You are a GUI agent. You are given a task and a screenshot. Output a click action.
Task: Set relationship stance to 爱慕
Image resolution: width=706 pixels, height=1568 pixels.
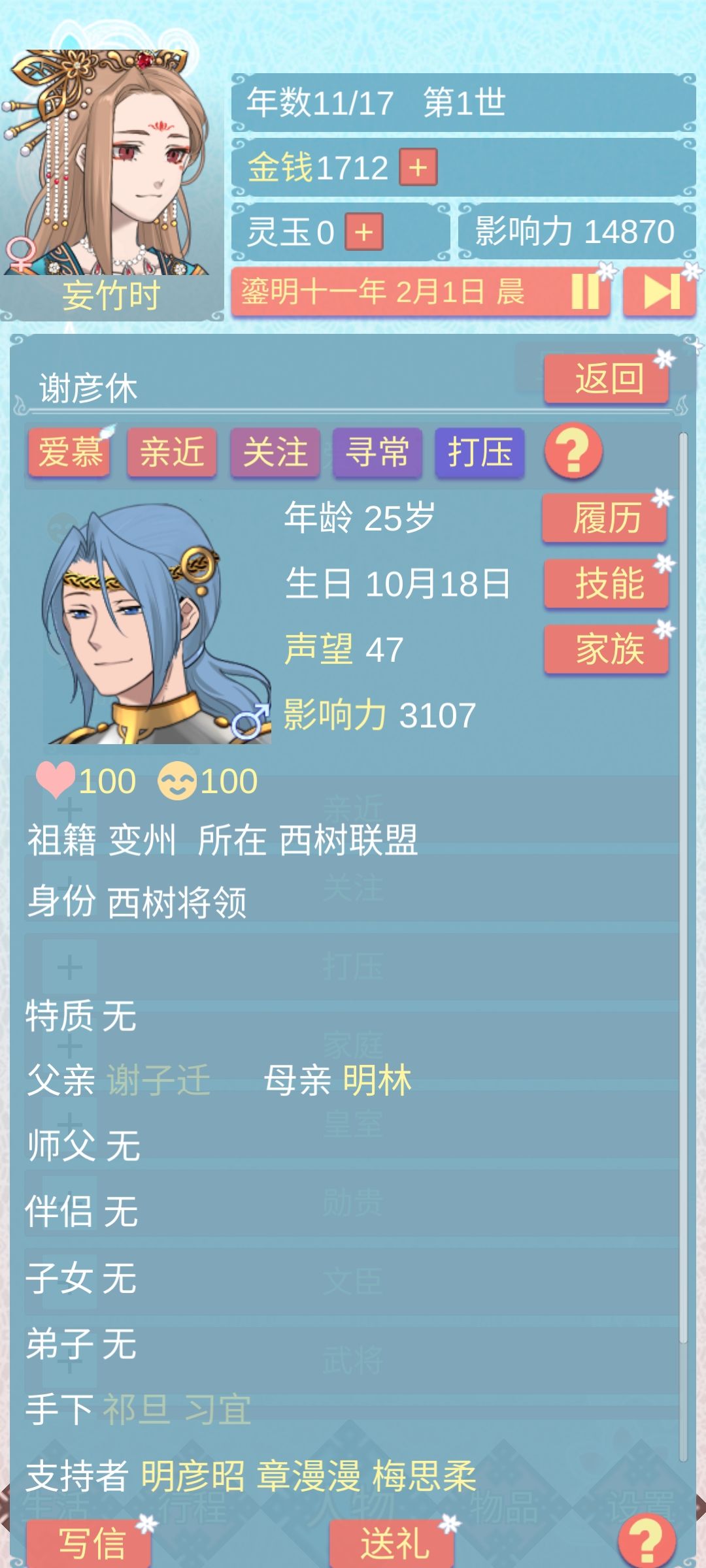click(x=71, y=451)
